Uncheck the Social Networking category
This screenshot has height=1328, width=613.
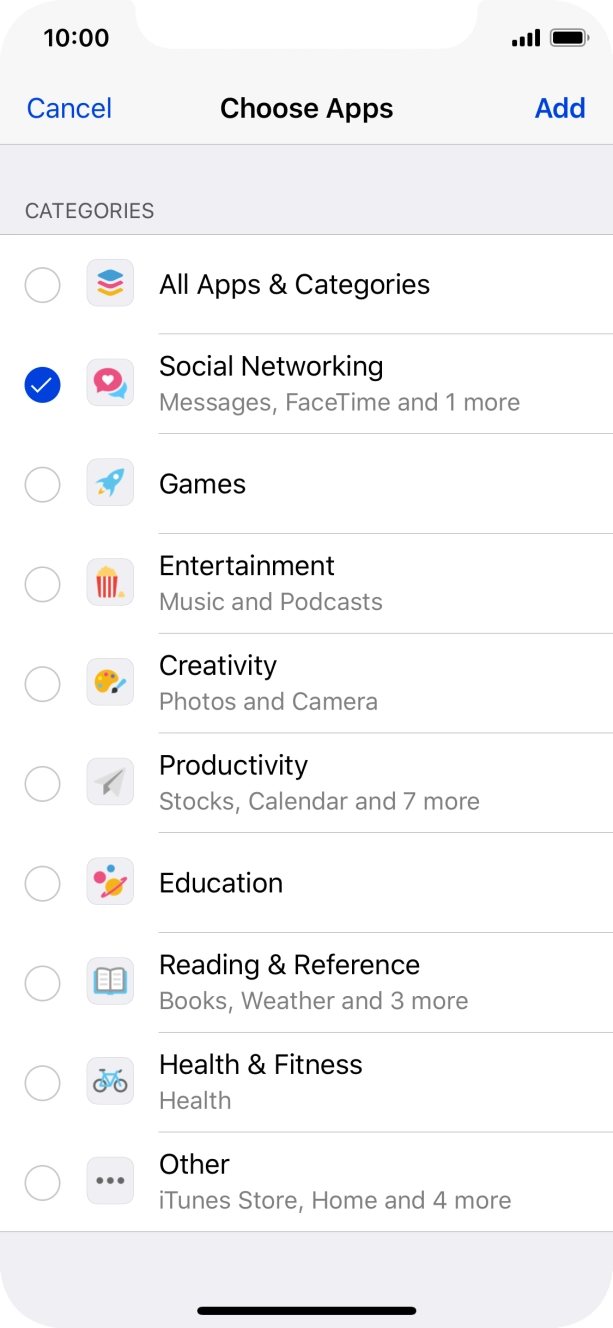tap(42, 384)
